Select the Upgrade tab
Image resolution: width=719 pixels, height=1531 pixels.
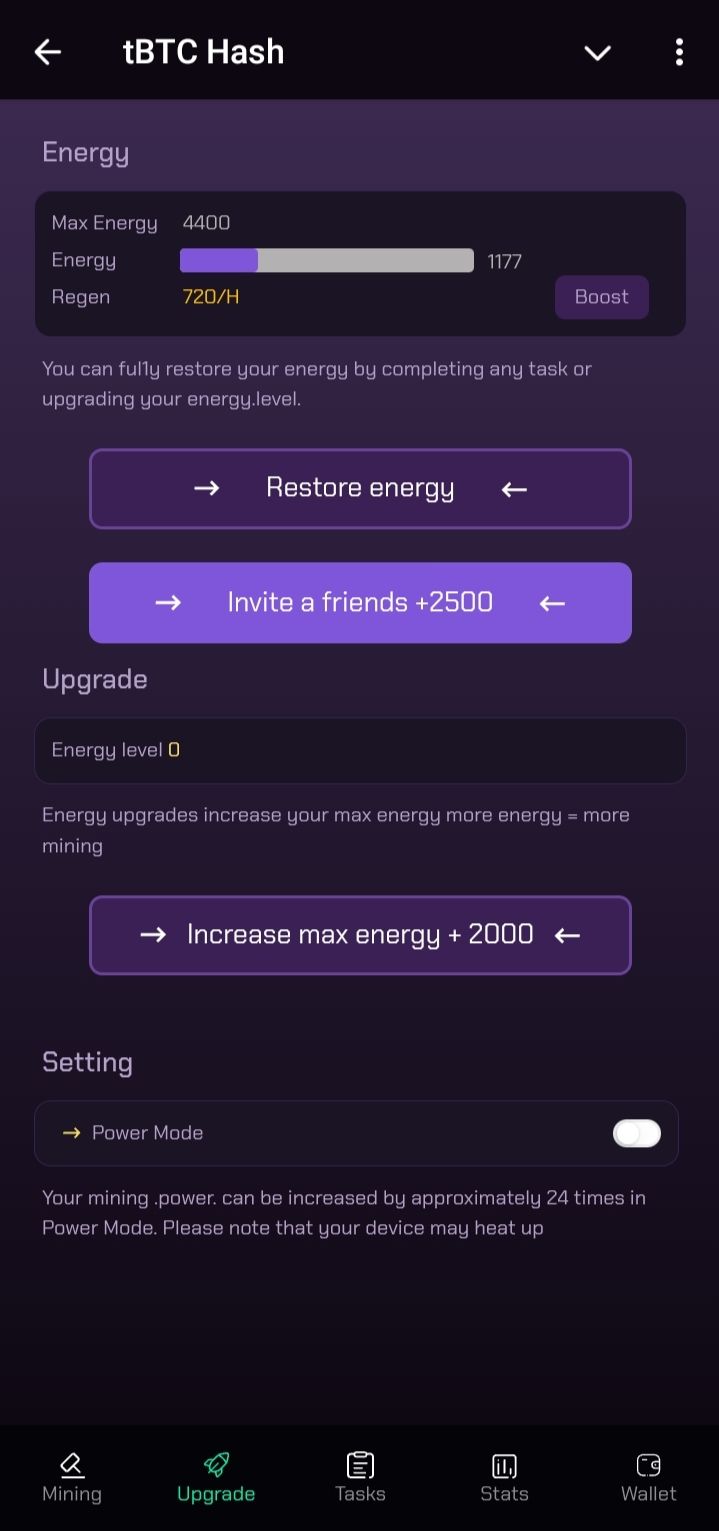pos(216,1477)
